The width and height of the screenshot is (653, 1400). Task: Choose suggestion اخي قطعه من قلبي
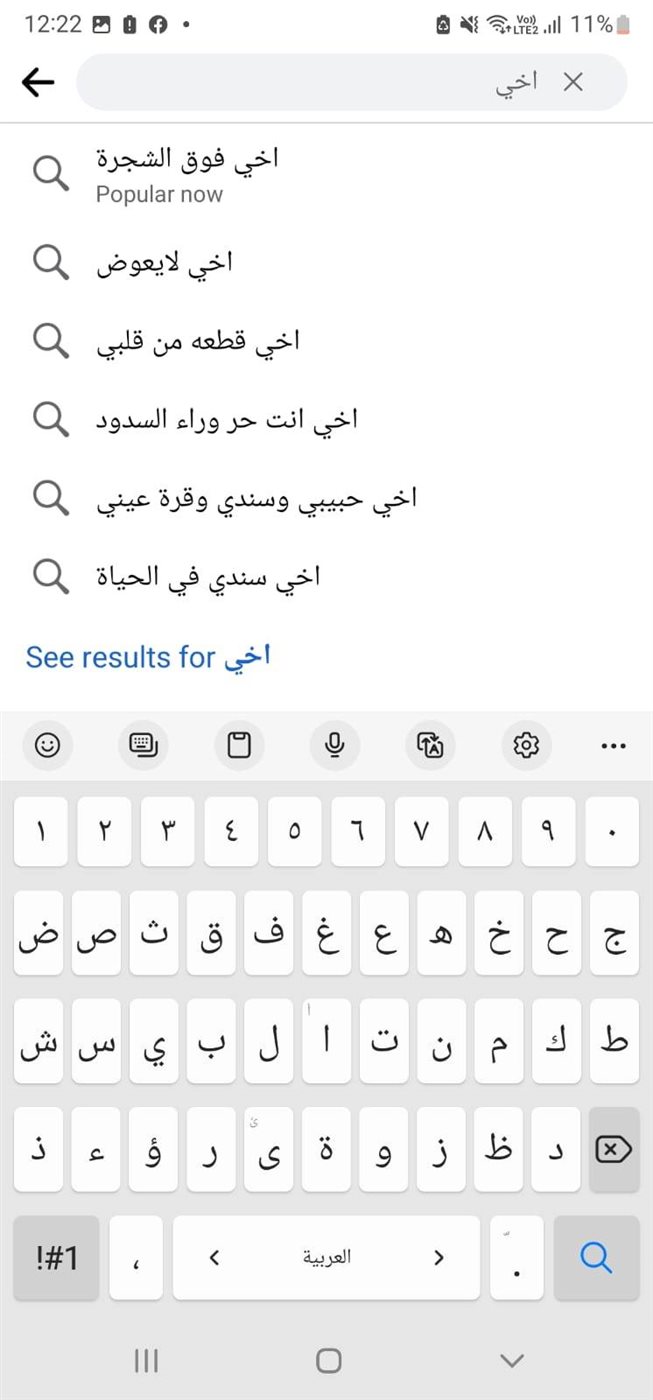tap(326, 340)
